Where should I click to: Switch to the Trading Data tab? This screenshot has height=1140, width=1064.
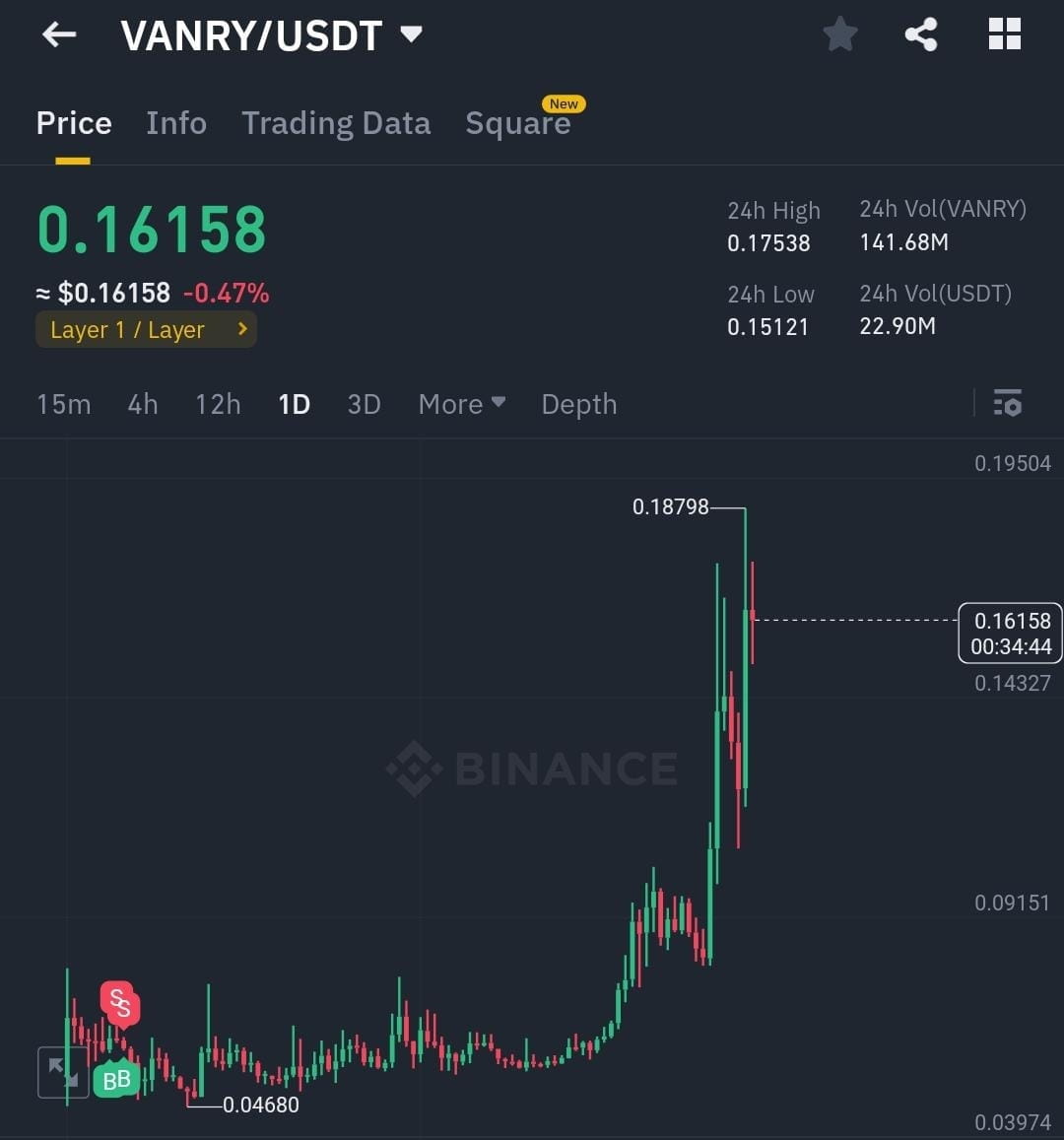pos(336,123)
